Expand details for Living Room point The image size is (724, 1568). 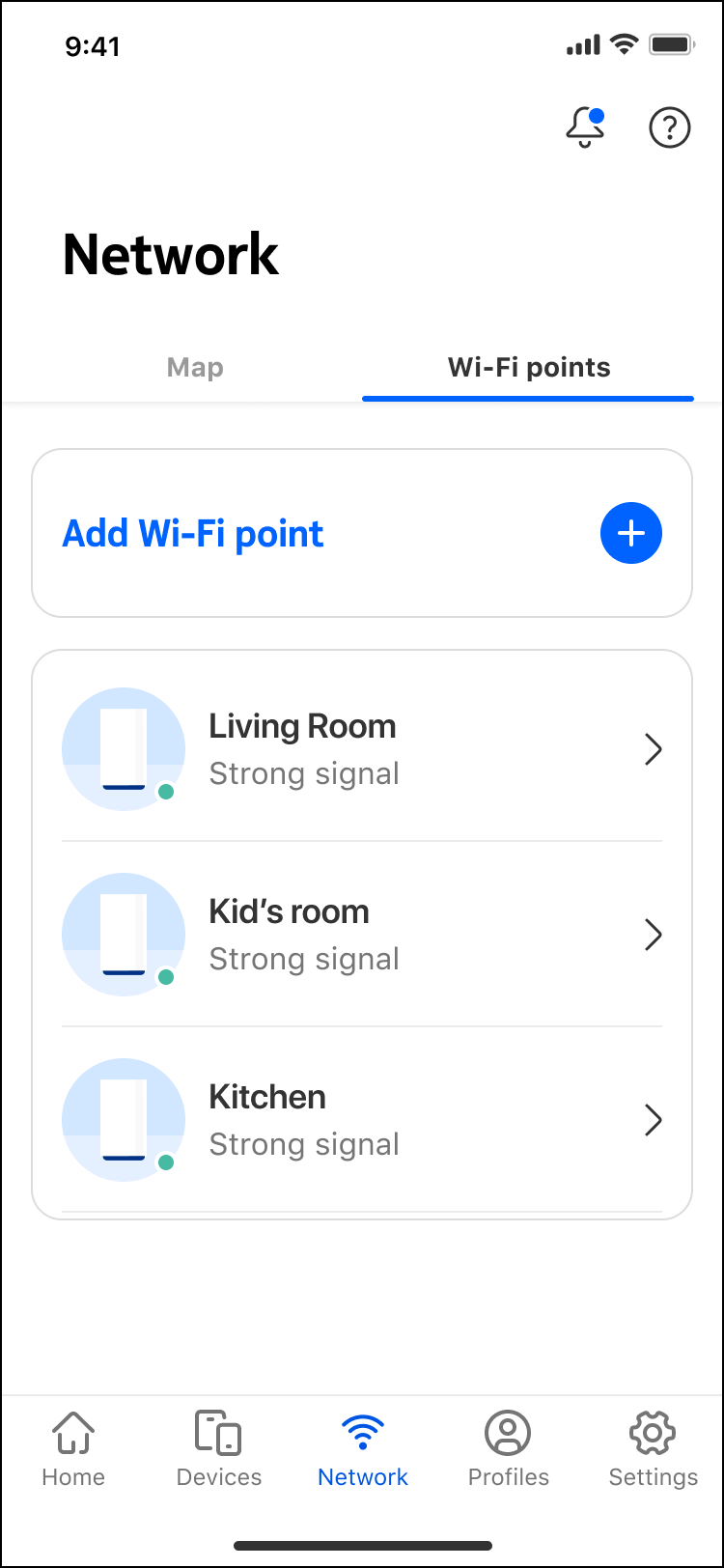(x=654, y=748)
